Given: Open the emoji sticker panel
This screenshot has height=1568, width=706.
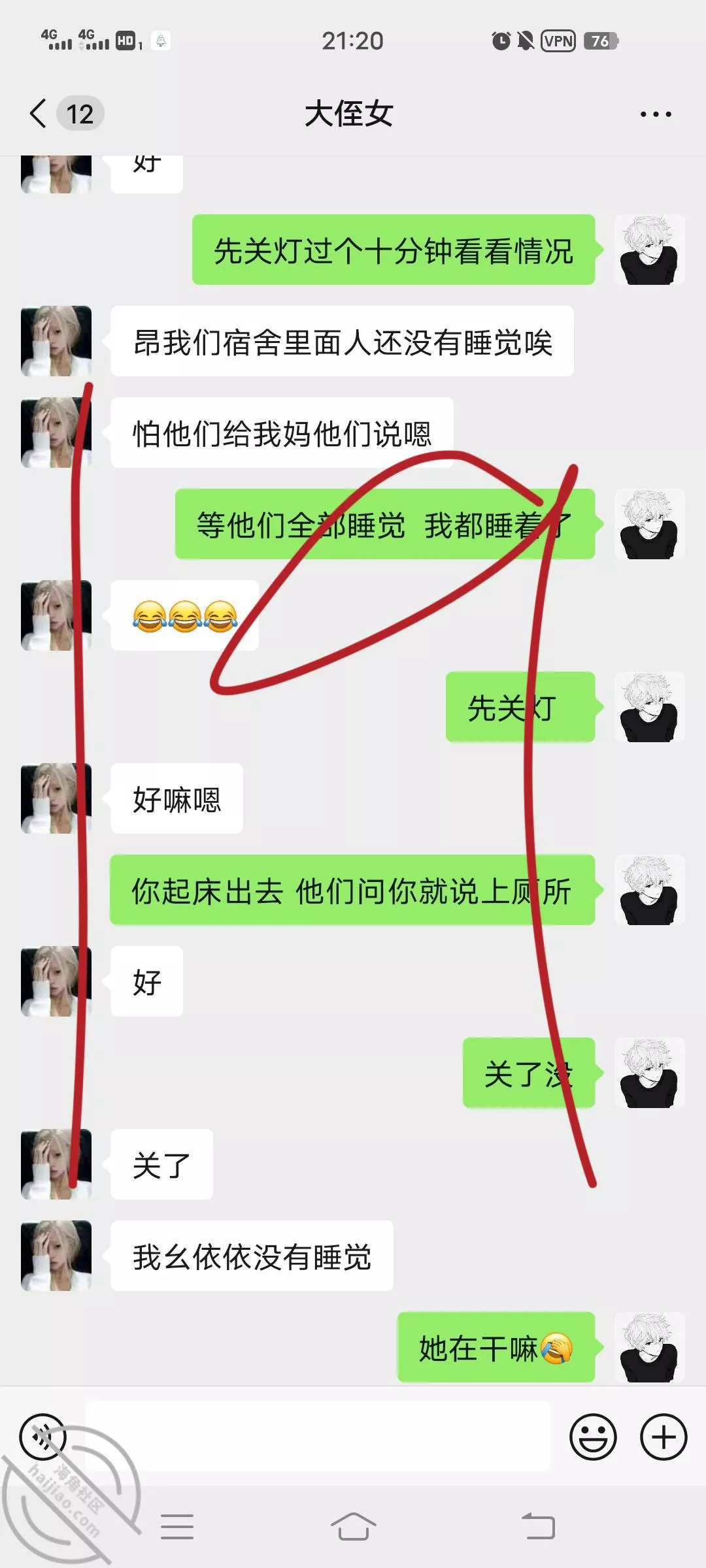Looking at the screenshot, I should (x=593, y=1437).
